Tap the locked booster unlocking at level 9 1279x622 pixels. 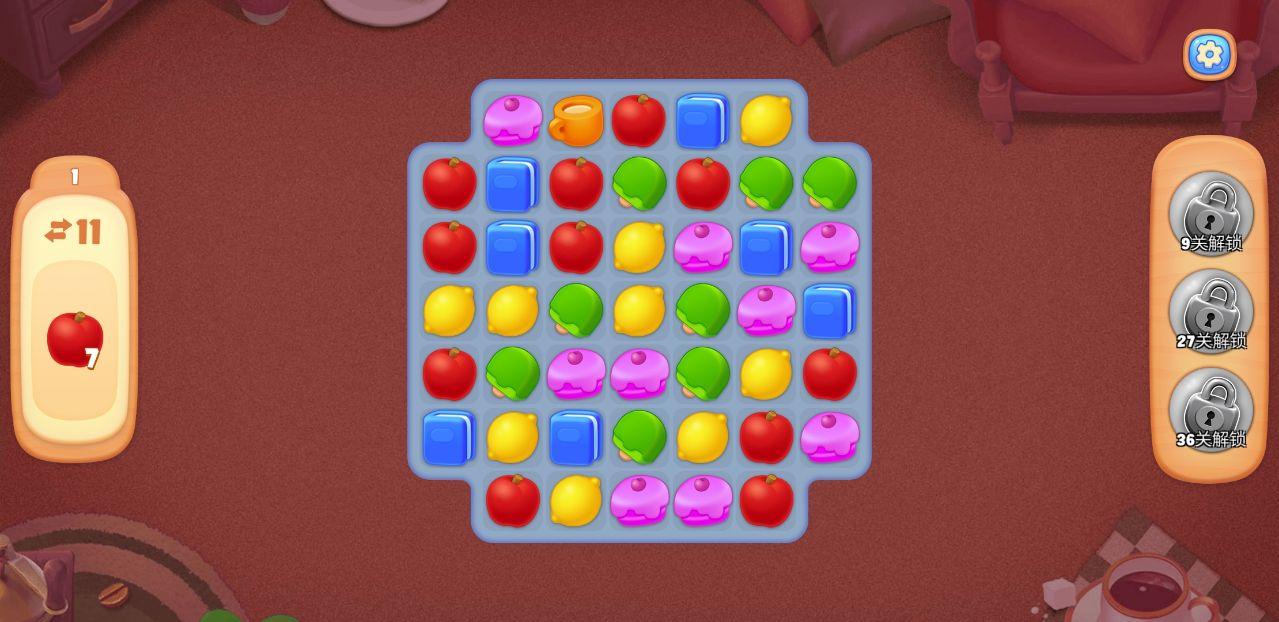click(x=1210, y=213)
